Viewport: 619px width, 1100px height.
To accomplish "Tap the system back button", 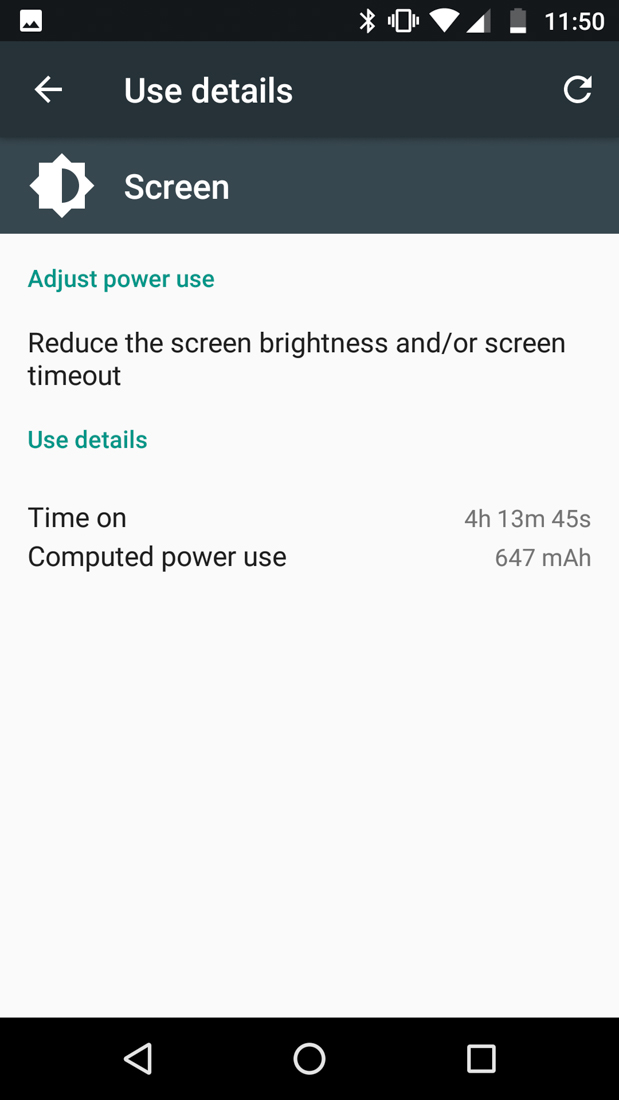I will pyautogui.click(x=138, y=1058).
